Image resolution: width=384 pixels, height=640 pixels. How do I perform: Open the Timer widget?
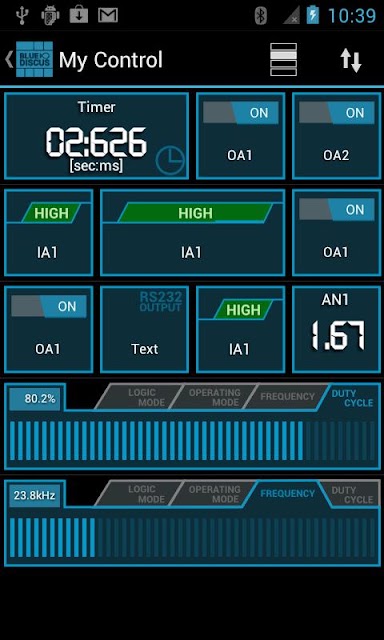(x=96, y=136)
